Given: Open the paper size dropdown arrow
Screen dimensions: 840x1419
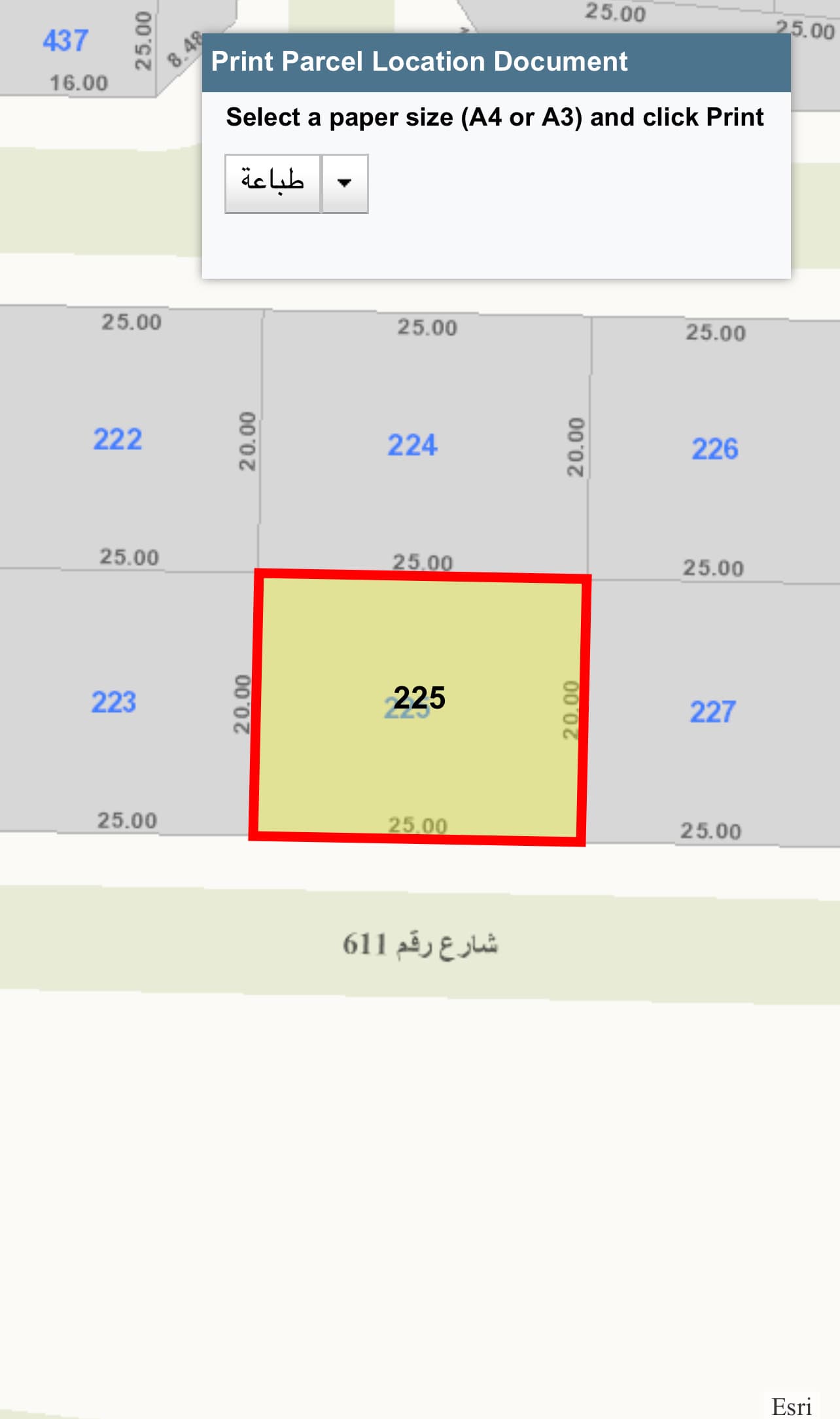Looking at the screenshot, I should pyautogui.click(x=345, y=183).
